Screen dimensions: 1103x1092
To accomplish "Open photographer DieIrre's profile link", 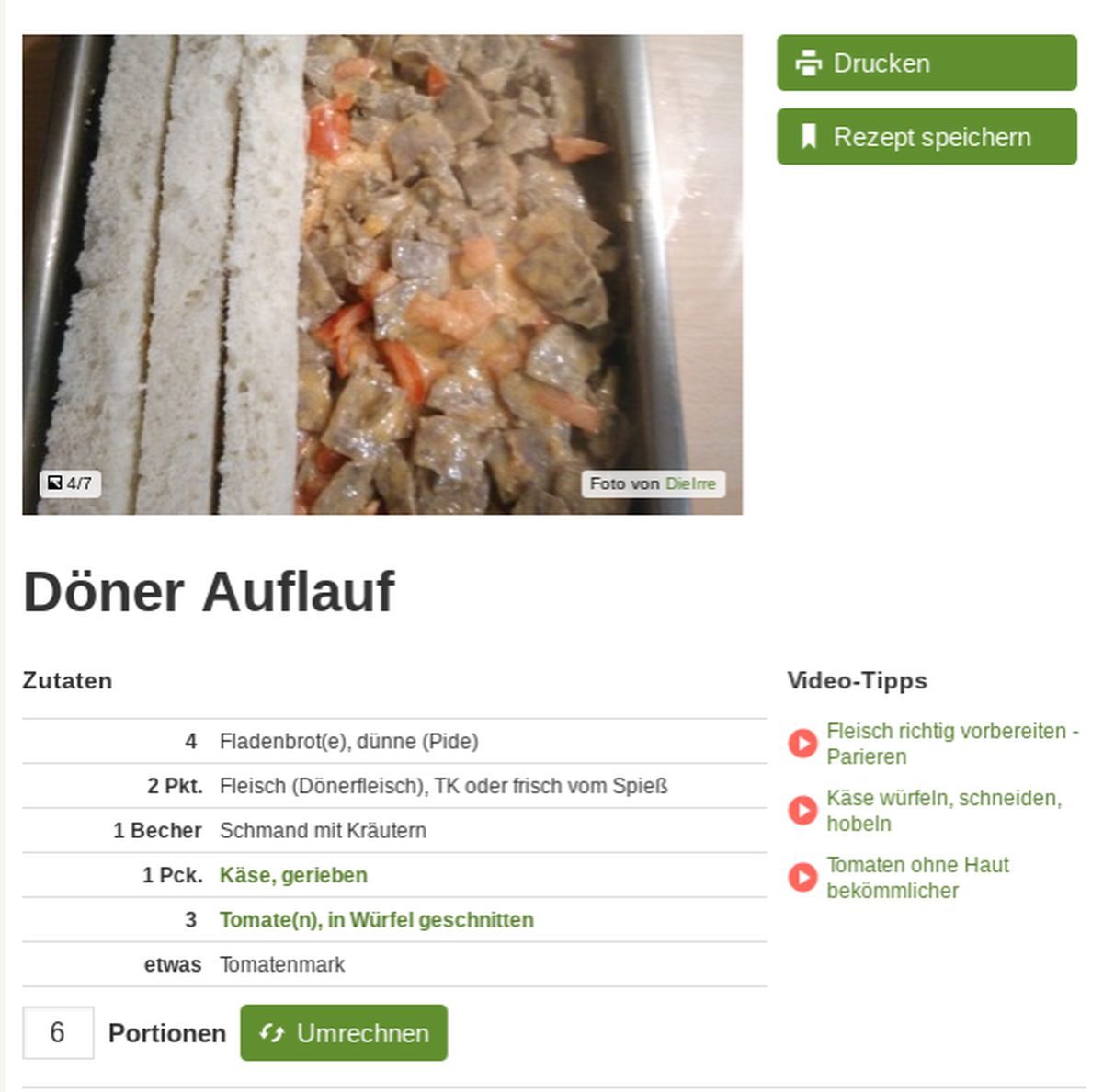I will pos(690,483).
